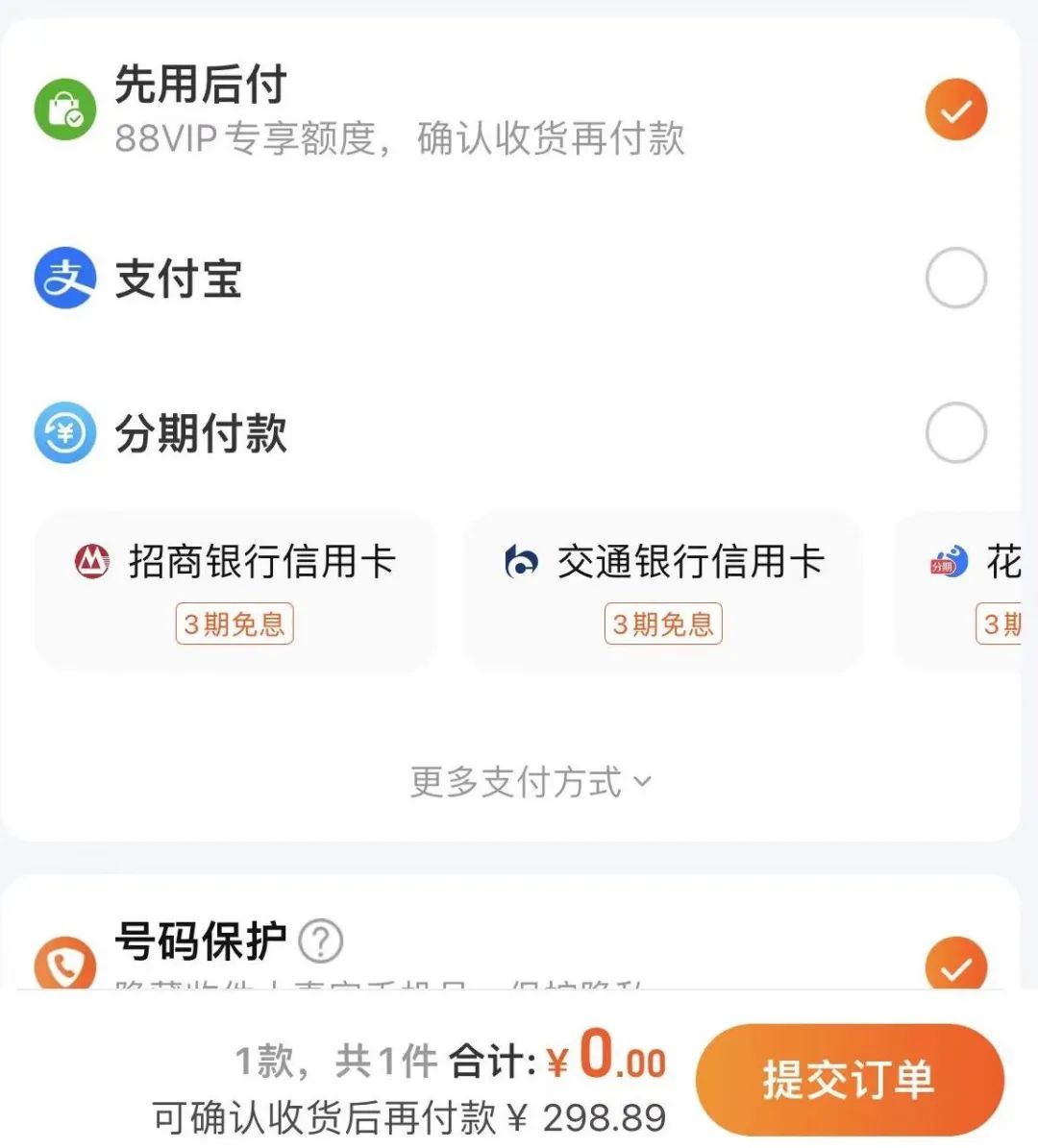
Task: Pick 交通银行信用卡 installment card
Action: click(663, 590)
